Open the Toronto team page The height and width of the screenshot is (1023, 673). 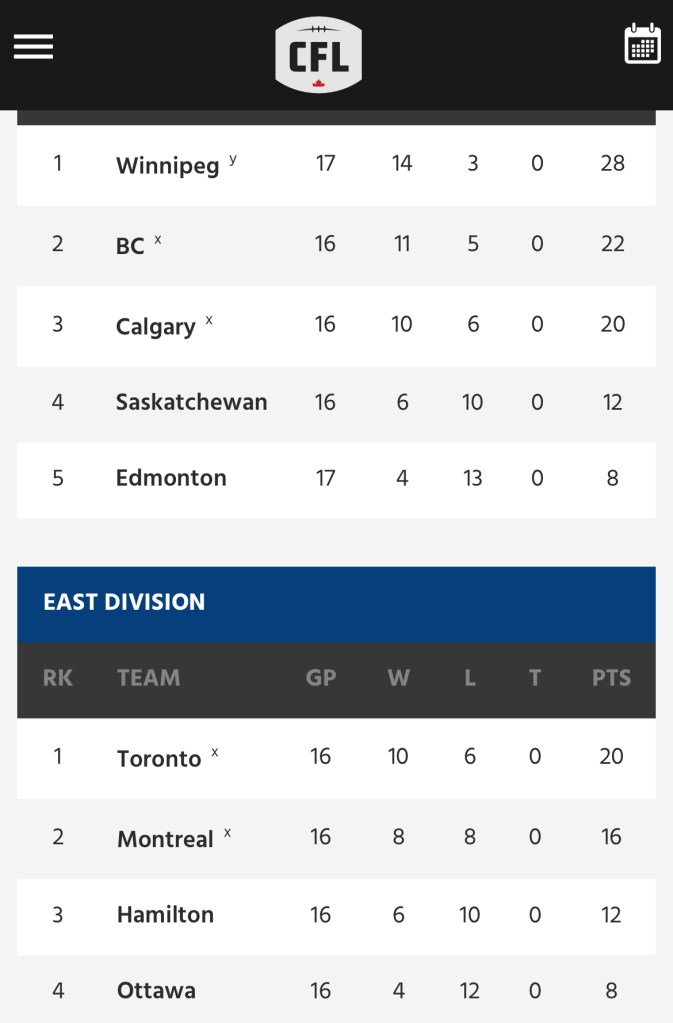click(x=159, y=759)
